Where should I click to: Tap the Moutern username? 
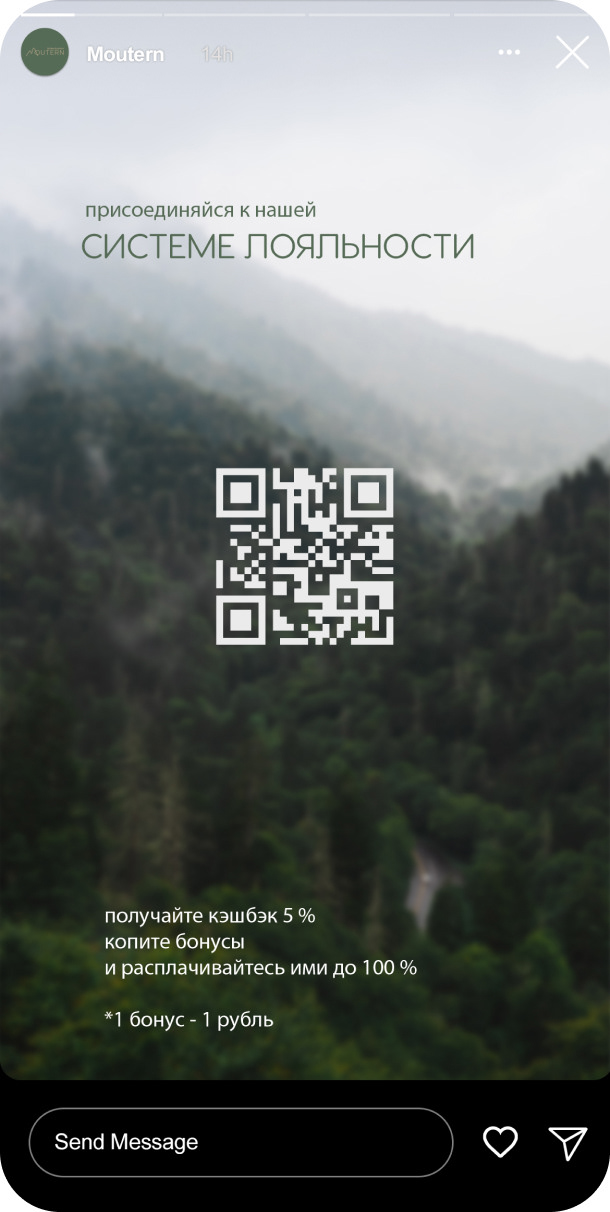point(125,54)
